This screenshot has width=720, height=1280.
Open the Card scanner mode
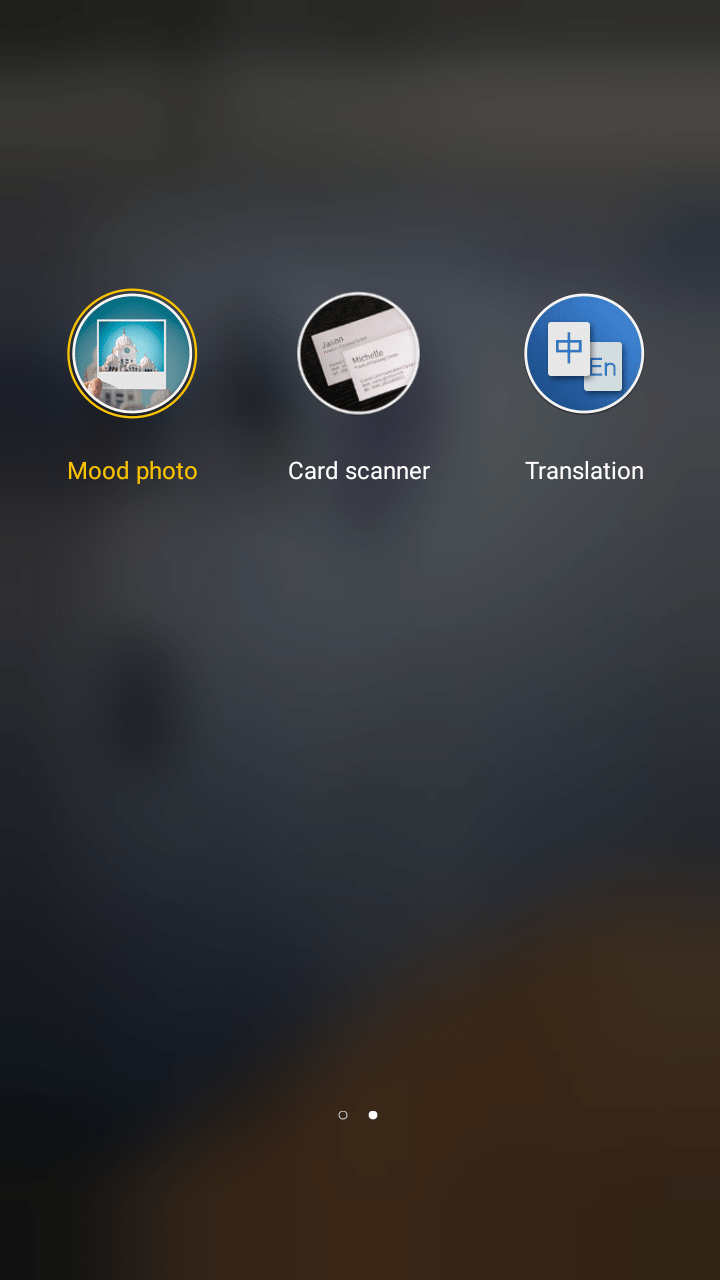358,354
